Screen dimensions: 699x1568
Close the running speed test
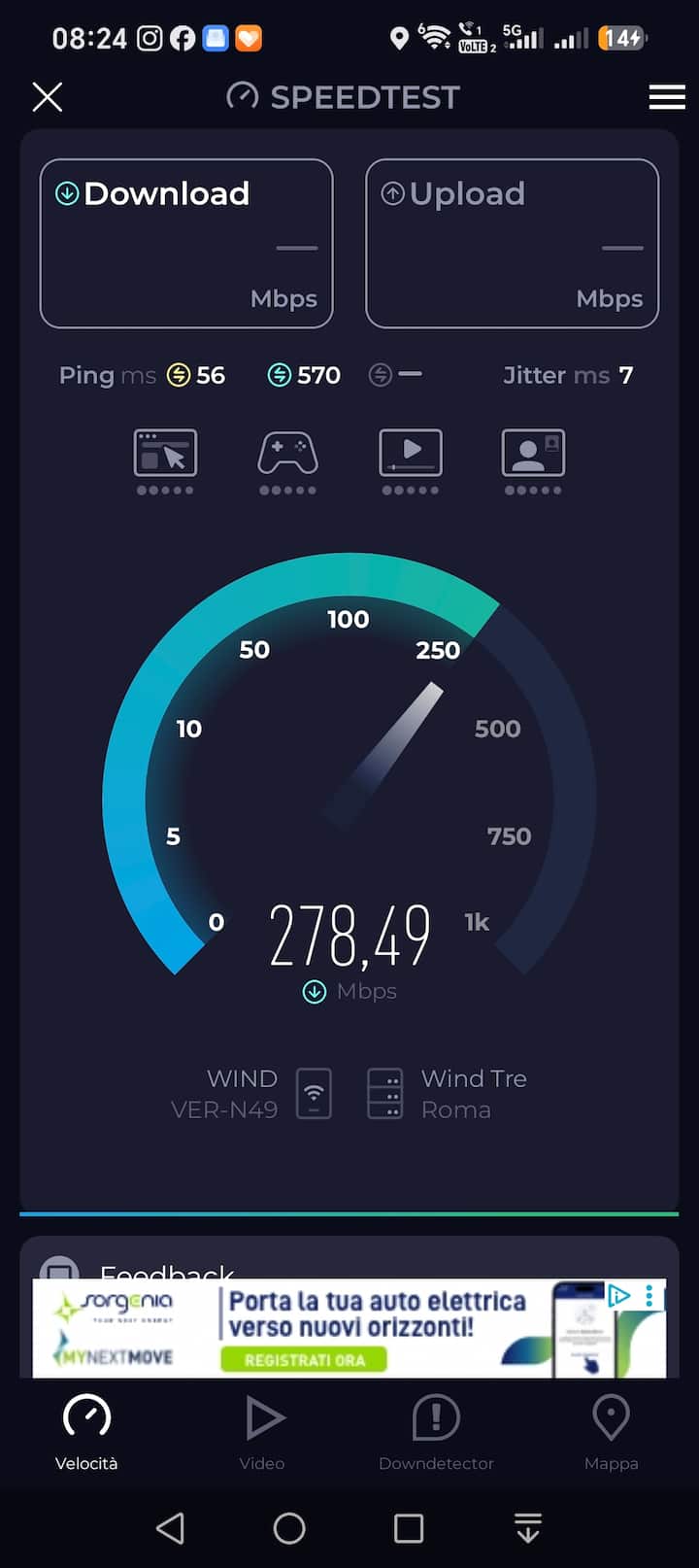click(x=48, y=97)
